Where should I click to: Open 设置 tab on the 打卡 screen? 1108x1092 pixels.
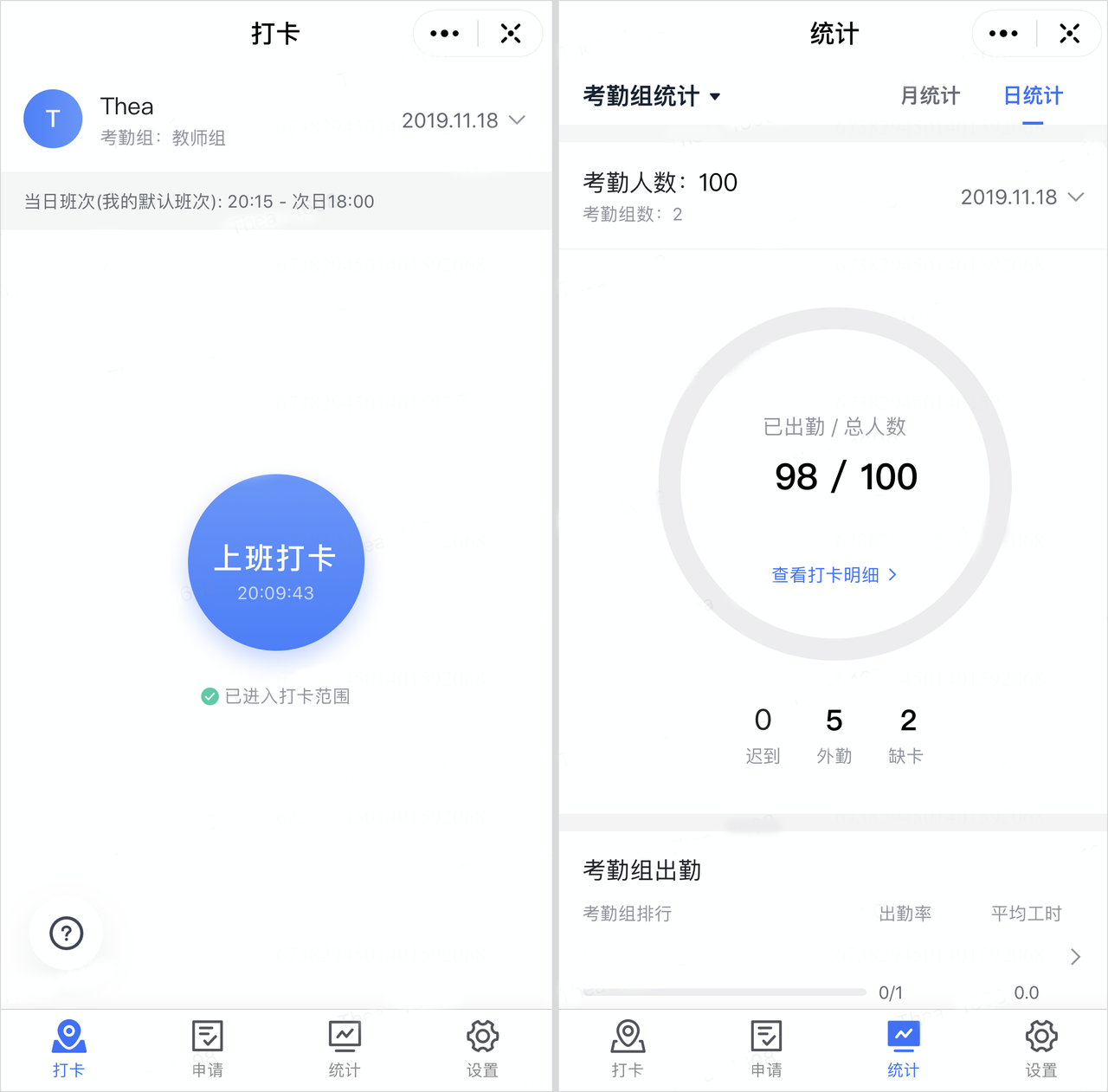tap(482, 1048)
